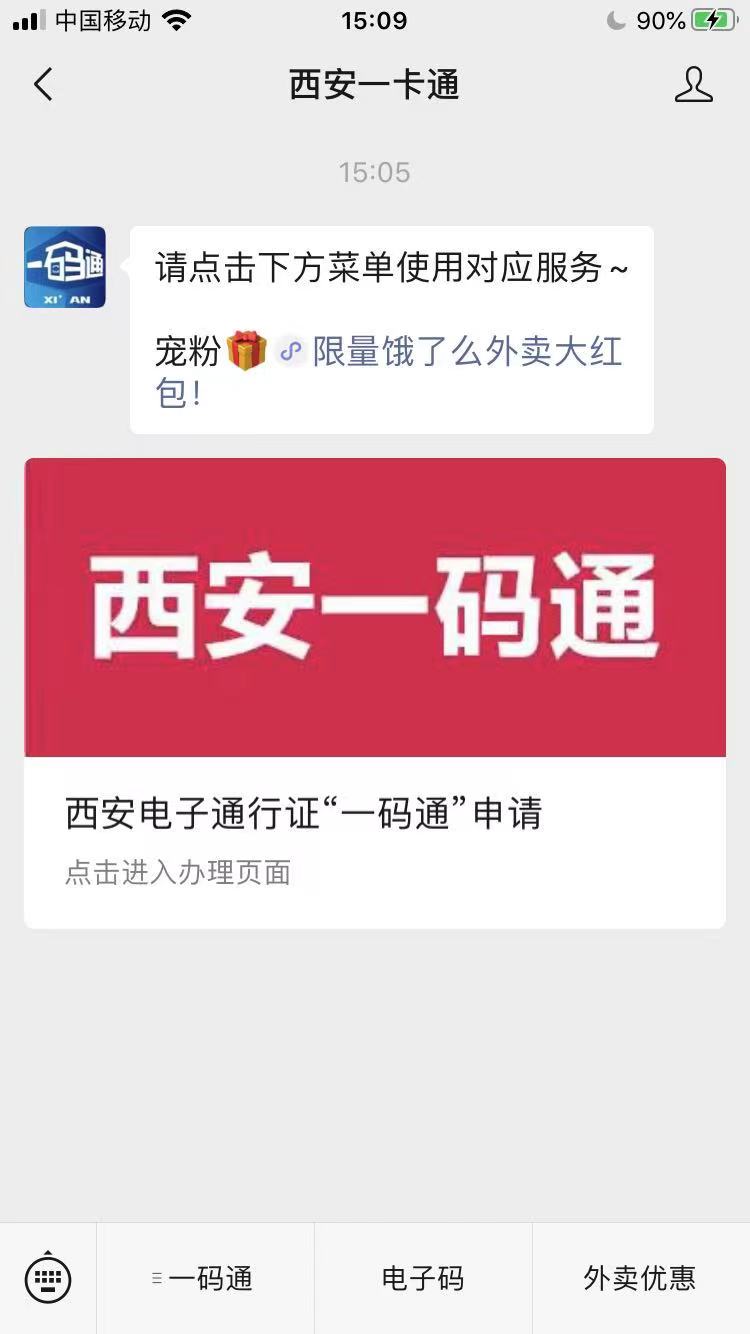The width and height of the screenshot is (750, 1334).
Task: Open 限量饿了么外卖大红包 link
Action: click(466, 353)
